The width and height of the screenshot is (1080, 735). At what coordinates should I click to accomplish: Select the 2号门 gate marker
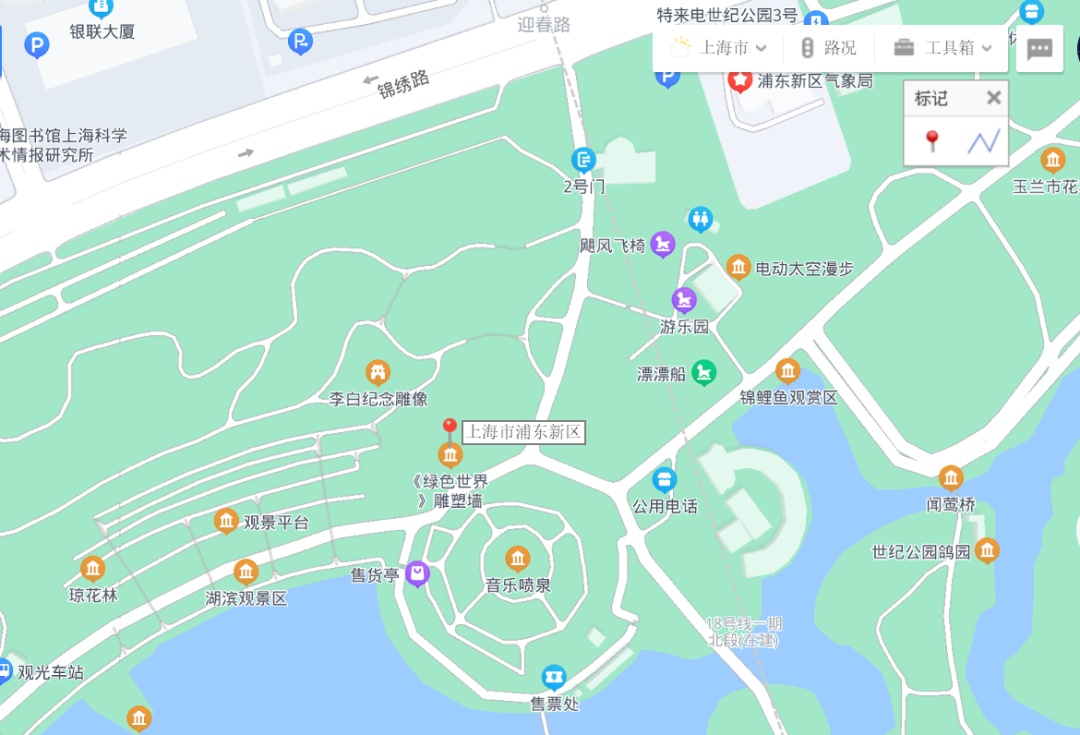[583, 160]
